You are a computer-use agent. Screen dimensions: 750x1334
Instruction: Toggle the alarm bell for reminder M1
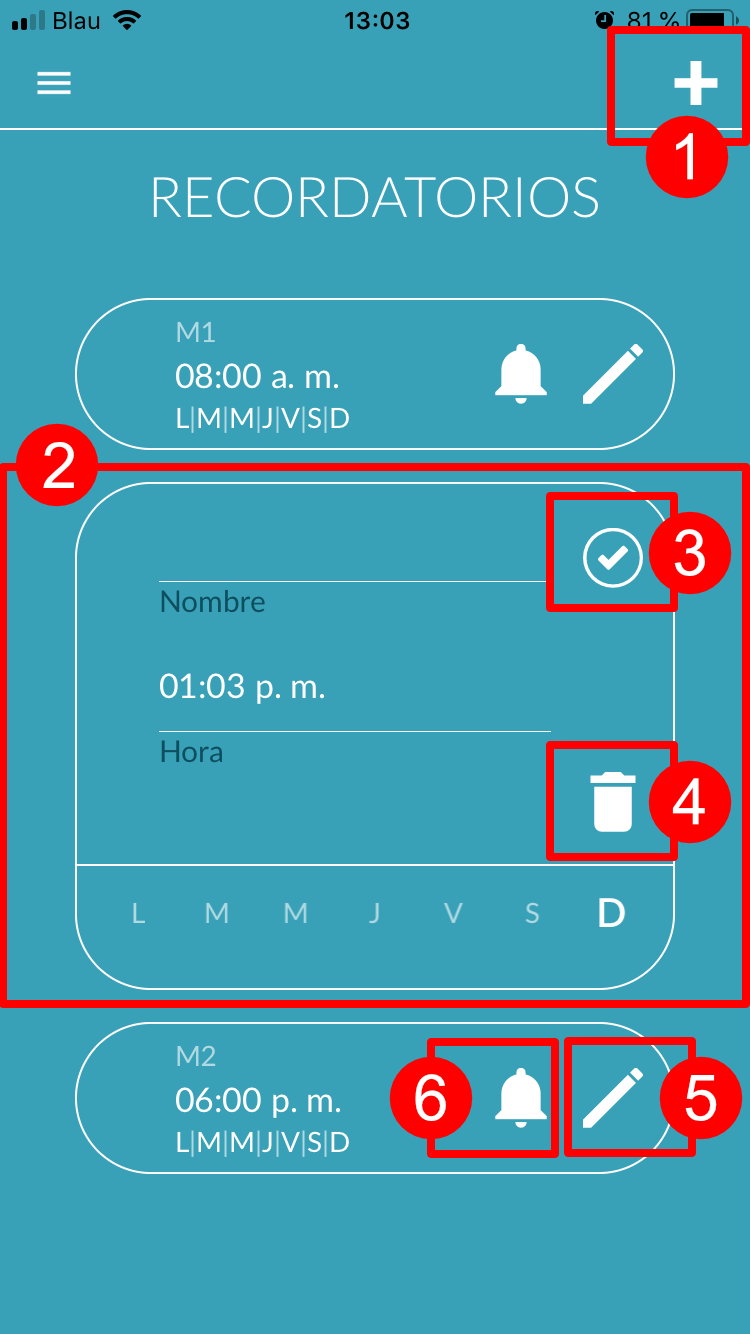click(x=521, y=374)
